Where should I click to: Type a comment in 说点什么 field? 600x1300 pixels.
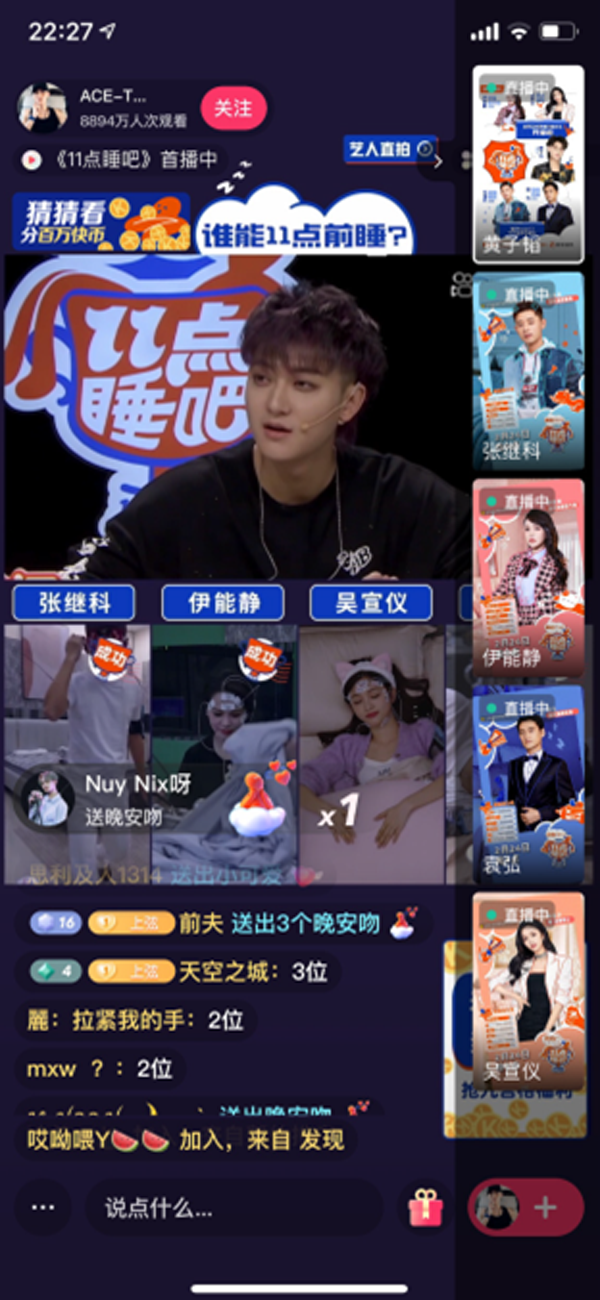[x=235, y=1207]
